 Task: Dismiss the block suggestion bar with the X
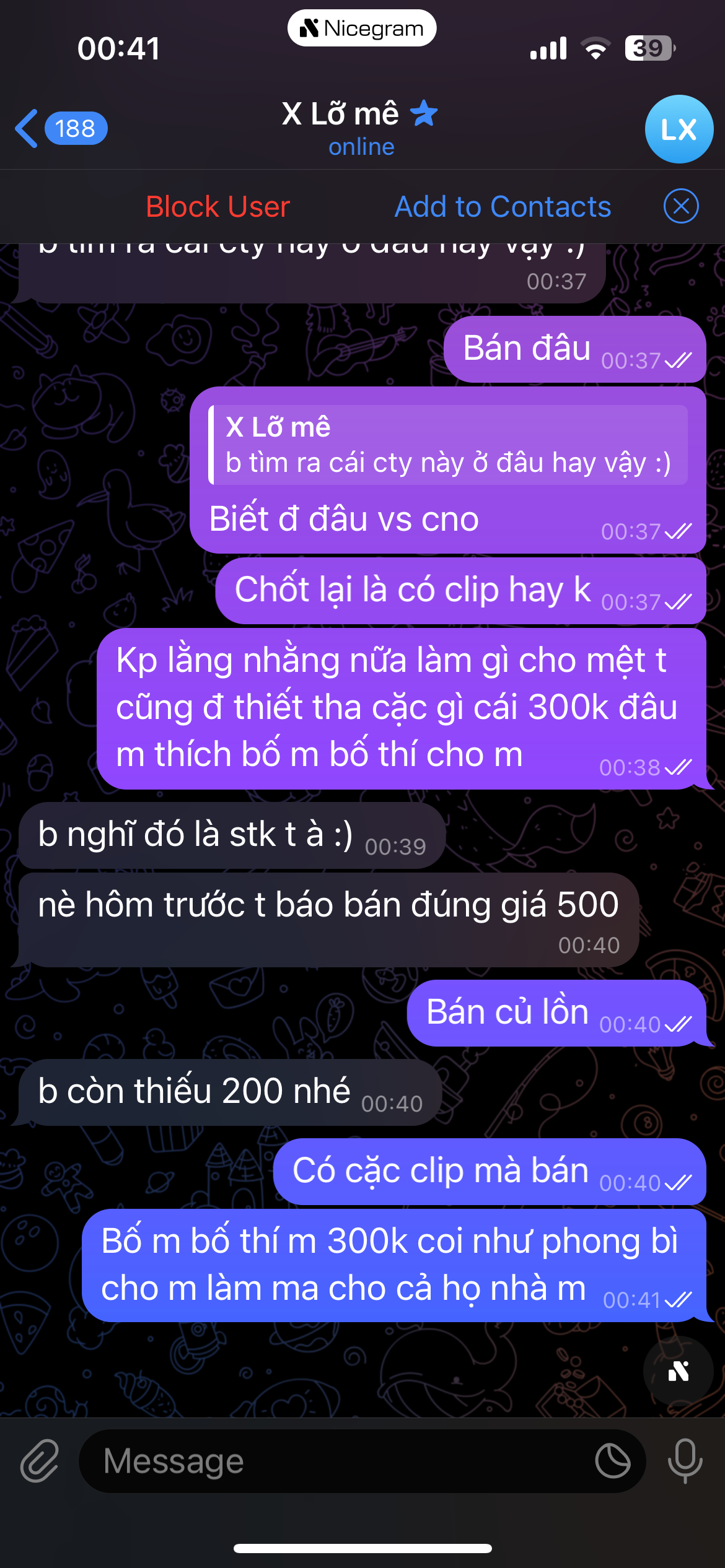680,206
